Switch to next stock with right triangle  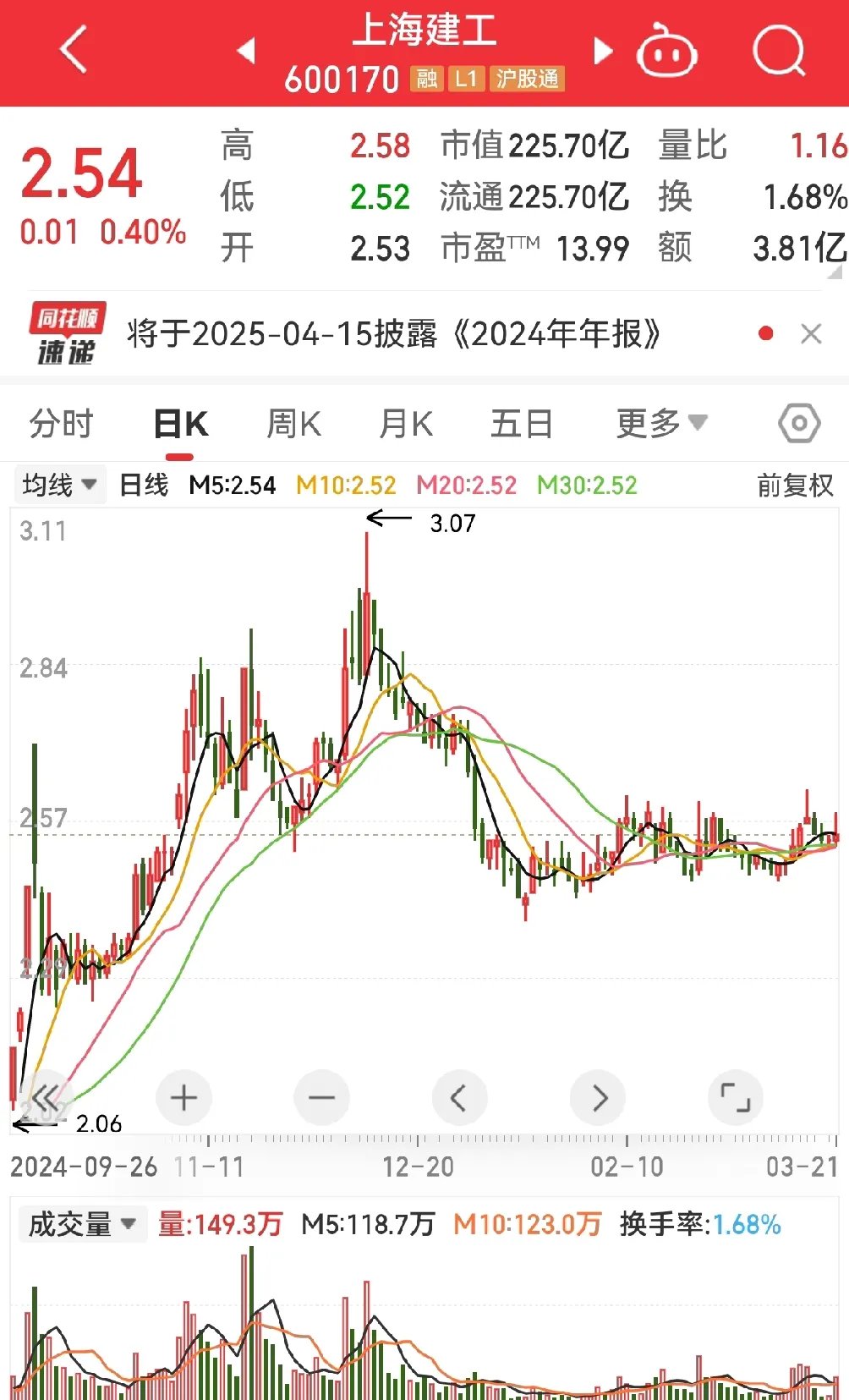tap(603, 50)
